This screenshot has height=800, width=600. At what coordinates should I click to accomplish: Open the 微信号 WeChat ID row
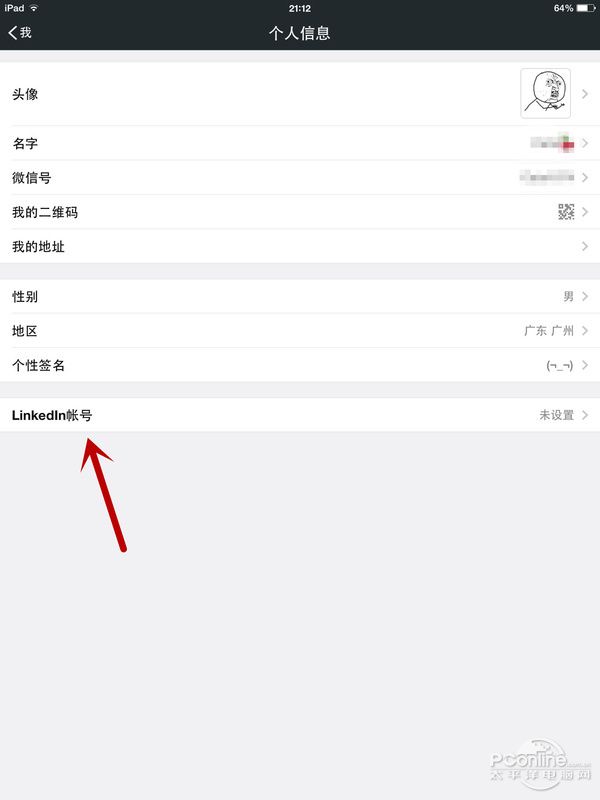pos(300,178)
